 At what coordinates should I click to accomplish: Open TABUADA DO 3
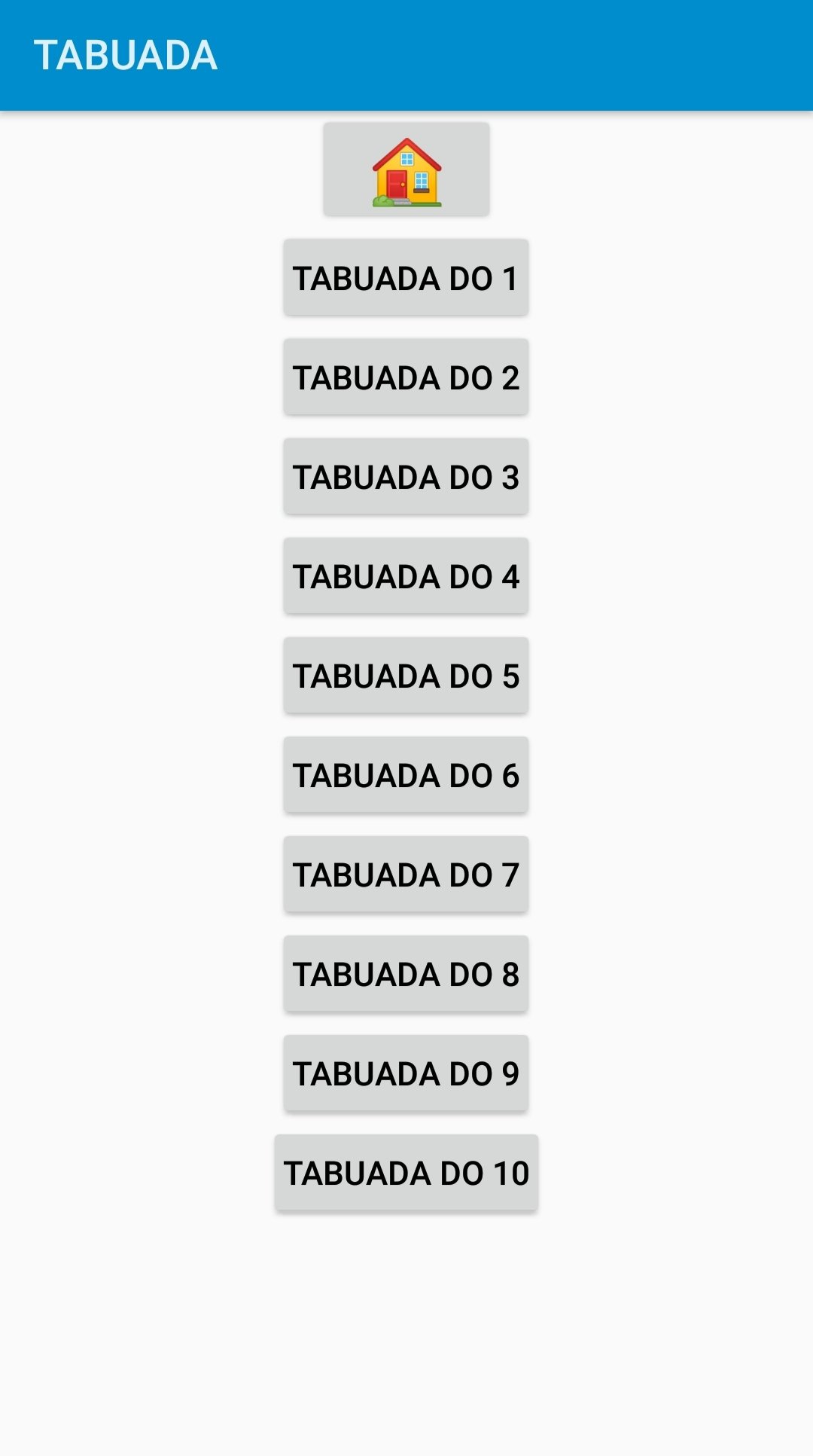point(406,476)
